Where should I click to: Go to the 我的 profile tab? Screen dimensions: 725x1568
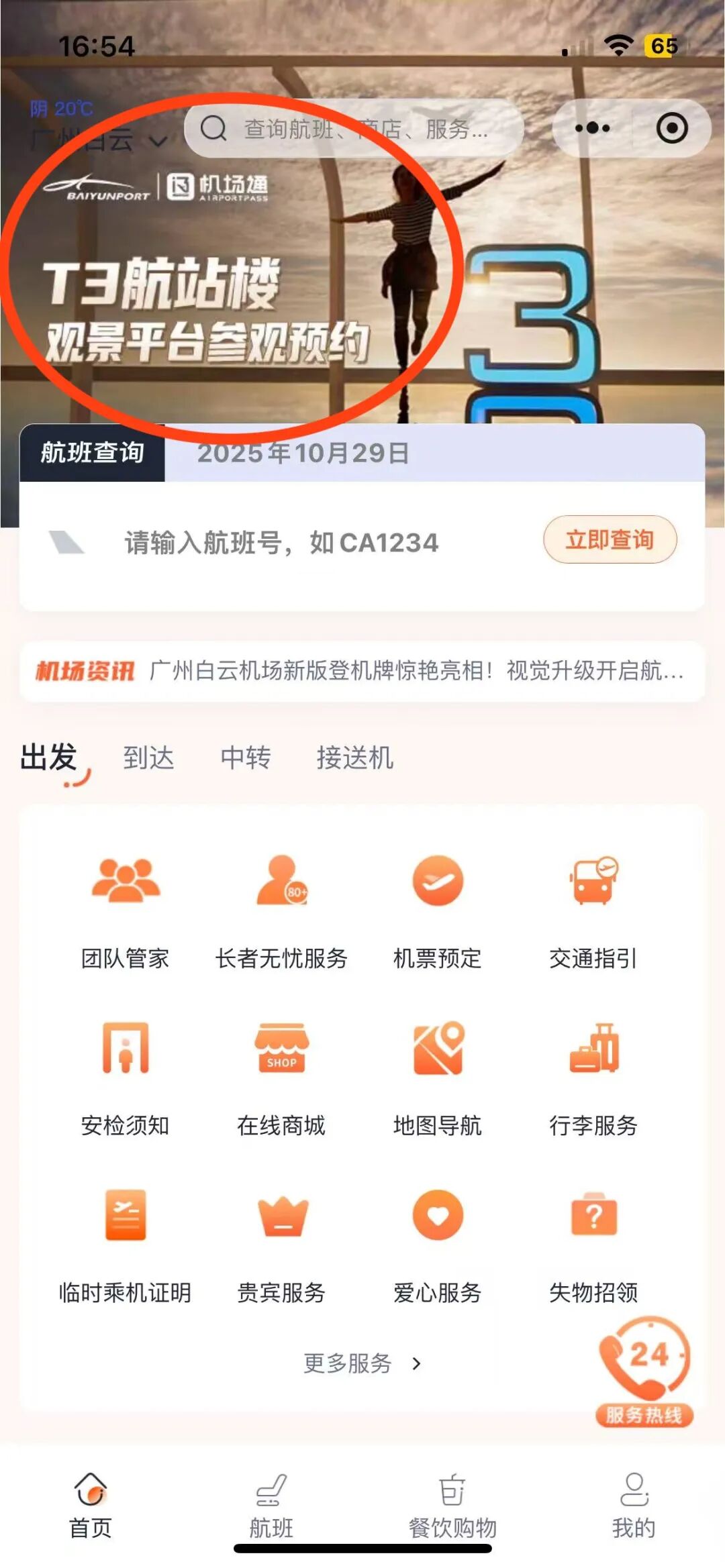click(x=634, y=1506)
